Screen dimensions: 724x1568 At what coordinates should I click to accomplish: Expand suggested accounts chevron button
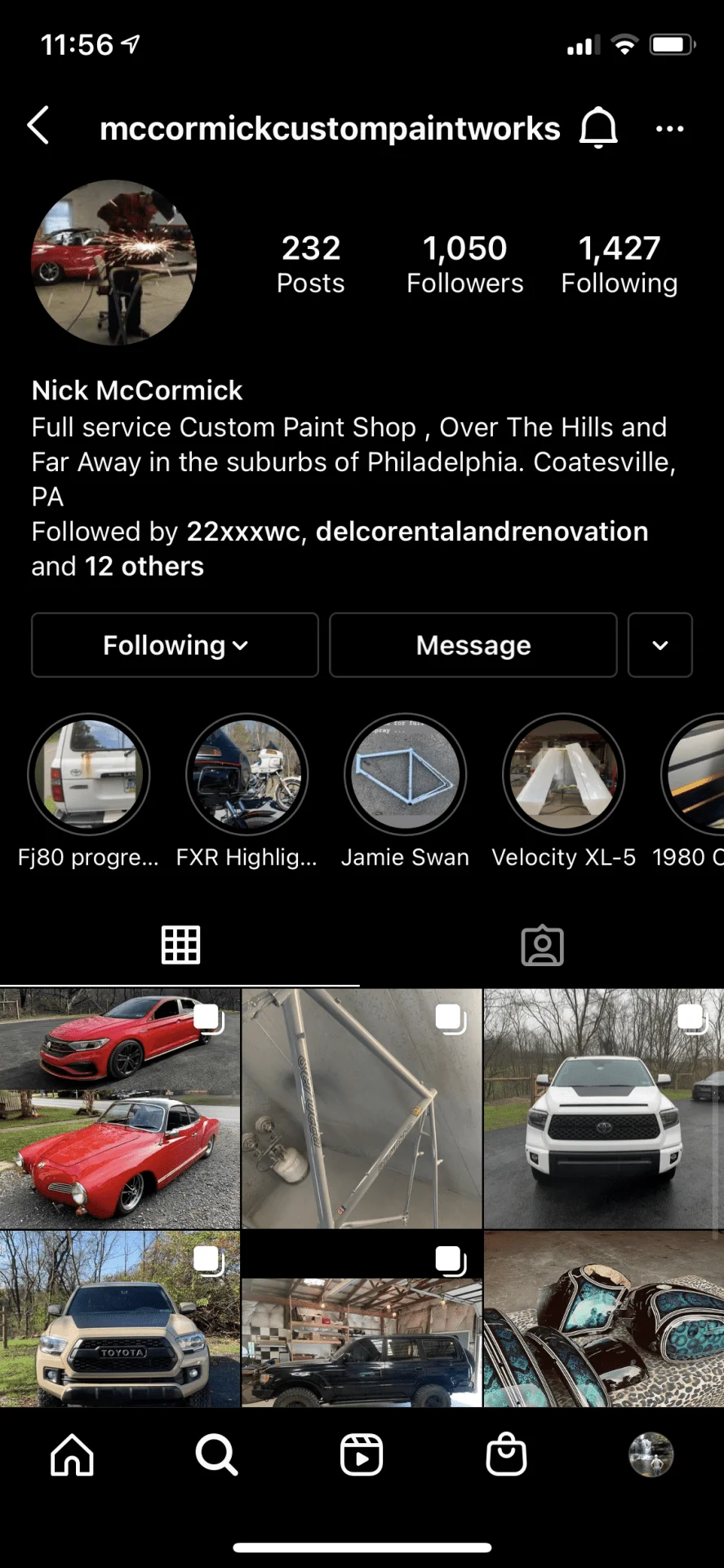pos(660,645)
